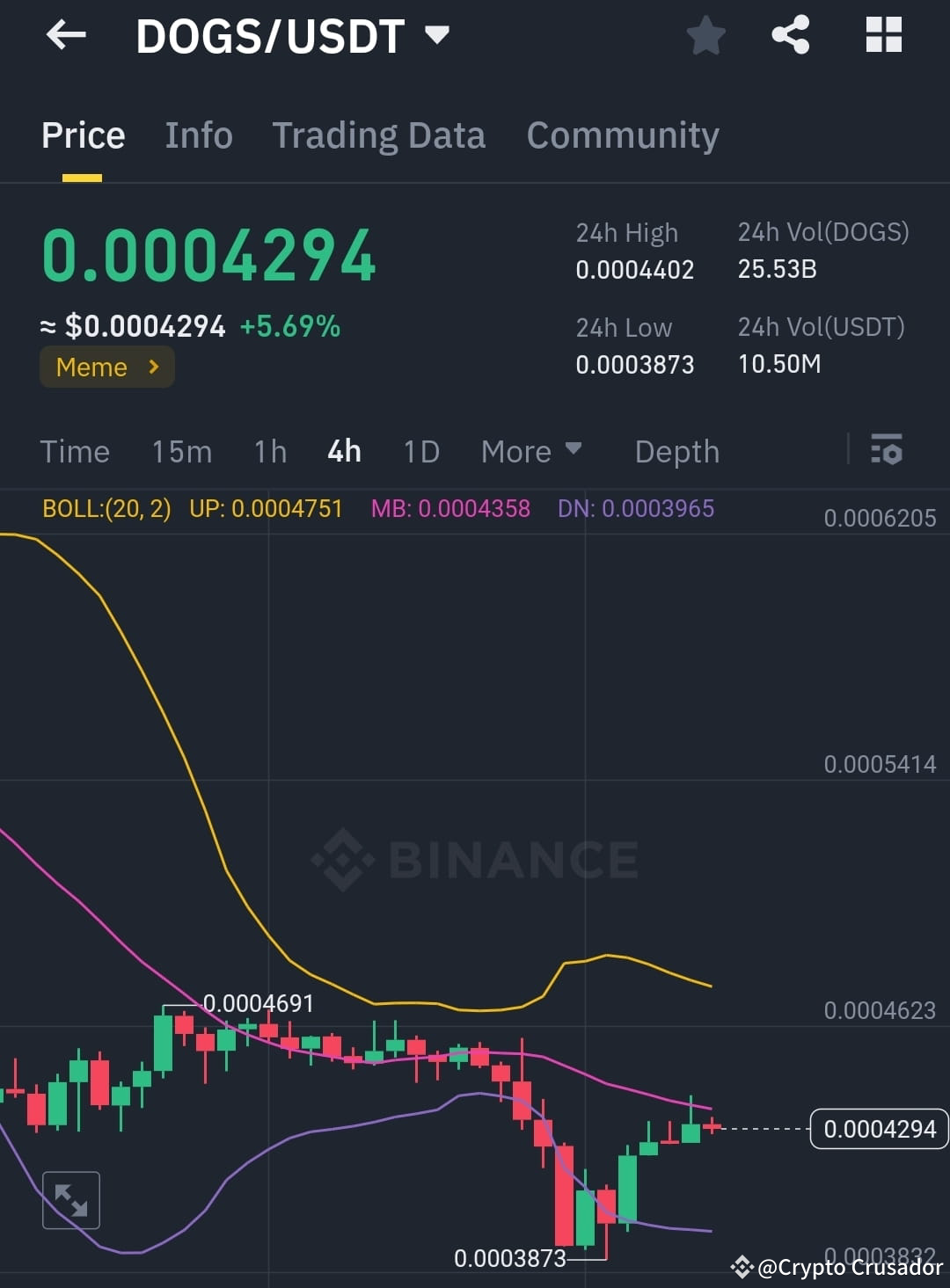950x1288 pixels.
Task: Open the share icon to share this chart
Action: (x=790, y=35)
